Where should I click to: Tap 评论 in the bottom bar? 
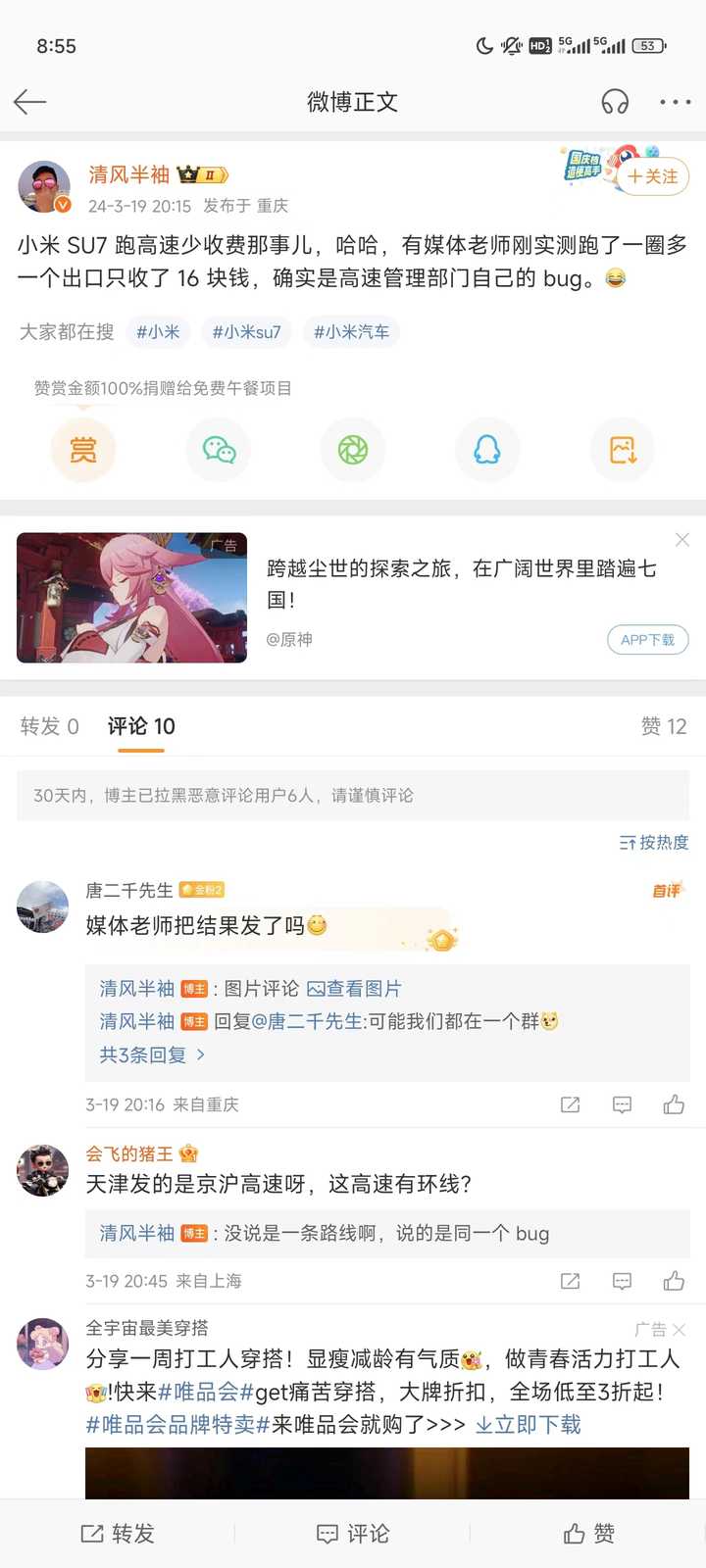point(353,1534)
